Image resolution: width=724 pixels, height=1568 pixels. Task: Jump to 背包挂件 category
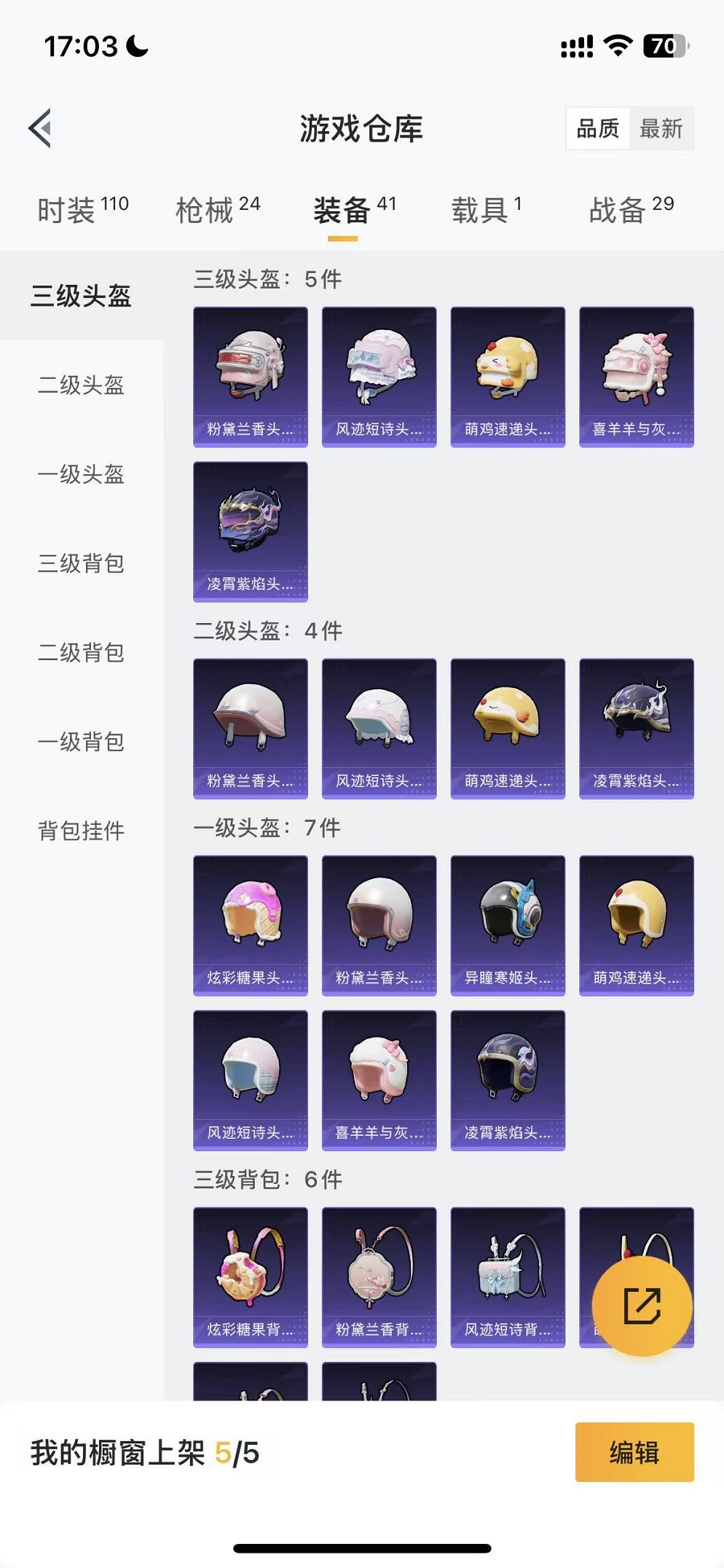pyautogui.click(x=81, y=831)
